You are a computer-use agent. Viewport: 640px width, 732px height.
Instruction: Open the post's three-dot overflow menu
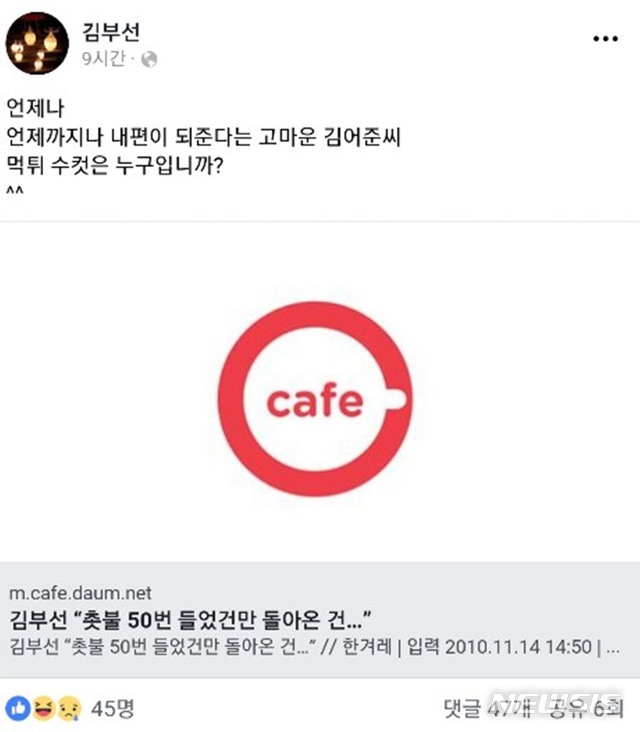(605, 39)
